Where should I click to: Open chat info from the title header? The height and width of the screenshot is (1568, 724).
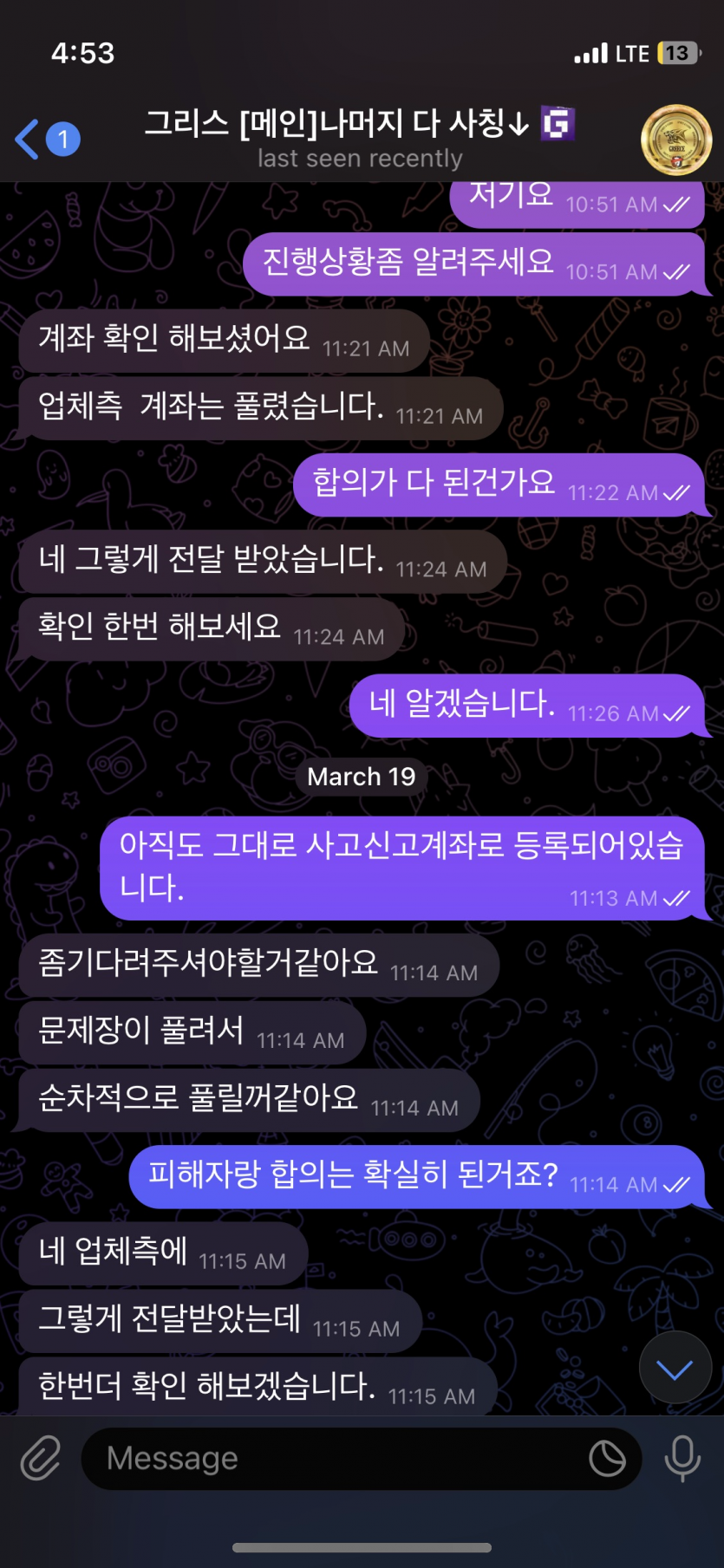(360, 138)
